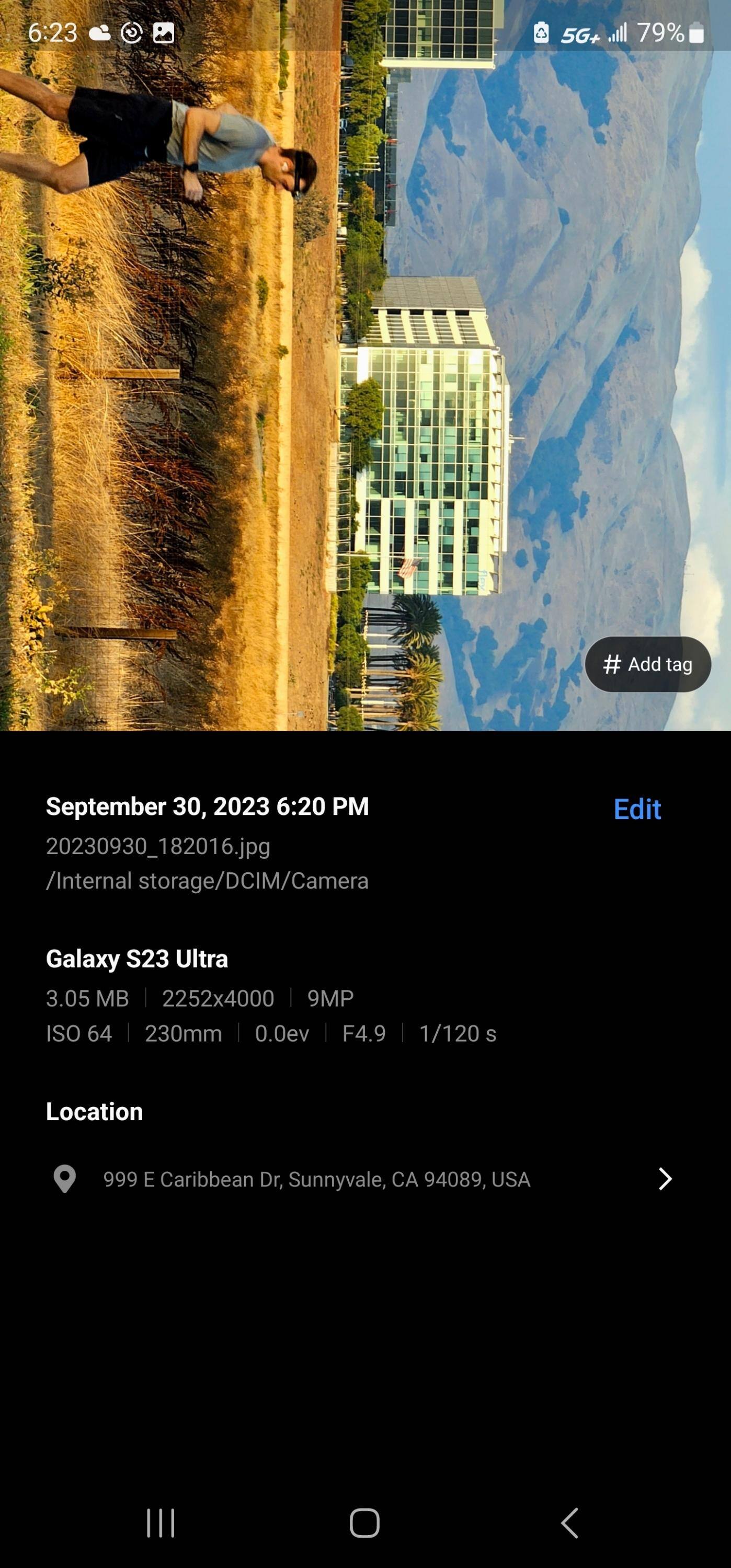Tap the Add tag button

tap(647, 664)
